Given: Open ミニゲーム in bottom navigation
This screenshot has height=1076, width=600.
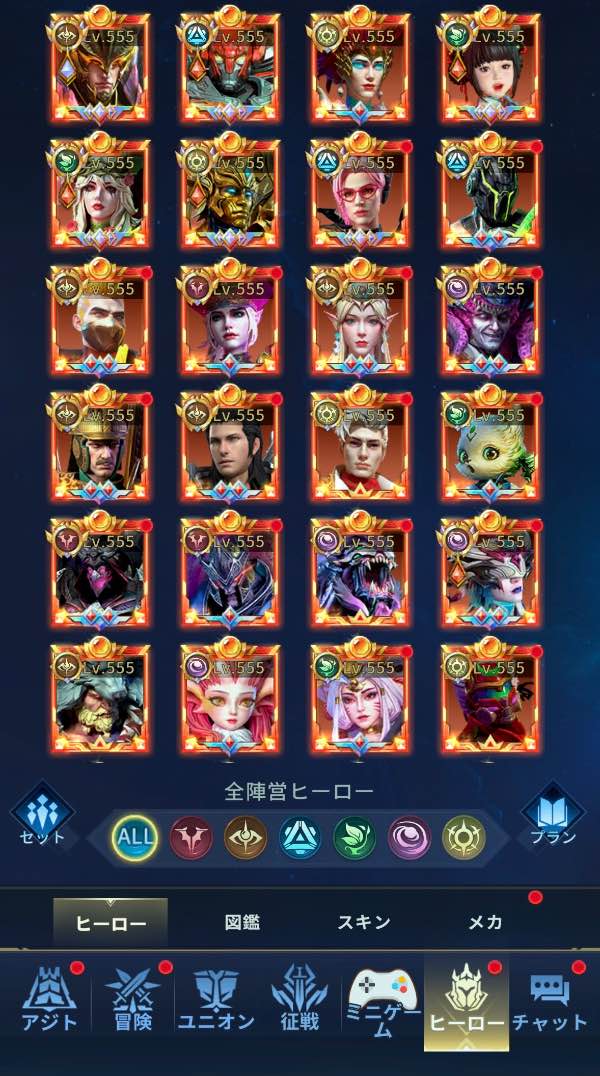Looking at the screenshot, I should [x=383, y=1003].
